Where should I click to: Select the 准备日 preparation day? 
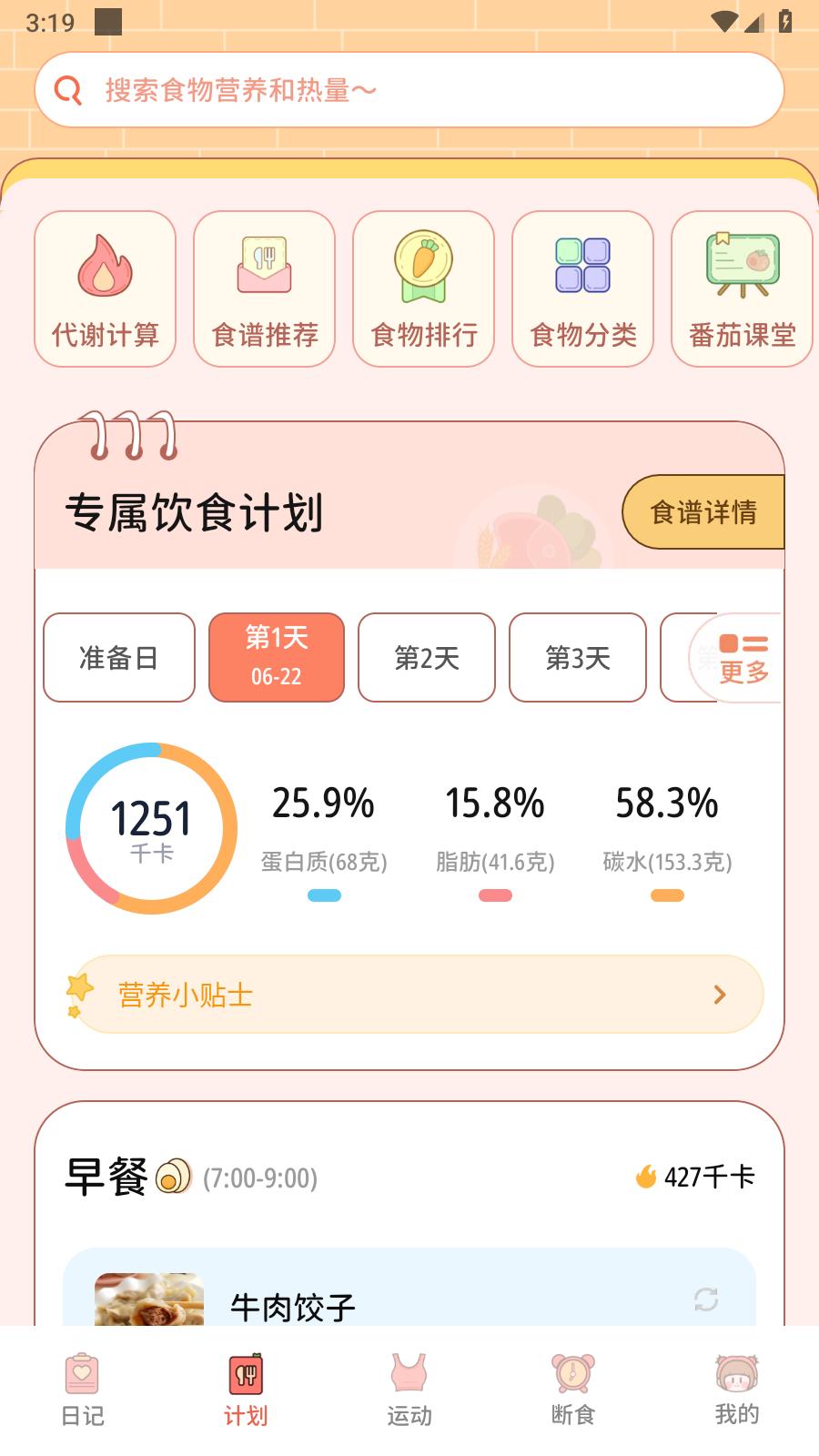coord(119,657)
